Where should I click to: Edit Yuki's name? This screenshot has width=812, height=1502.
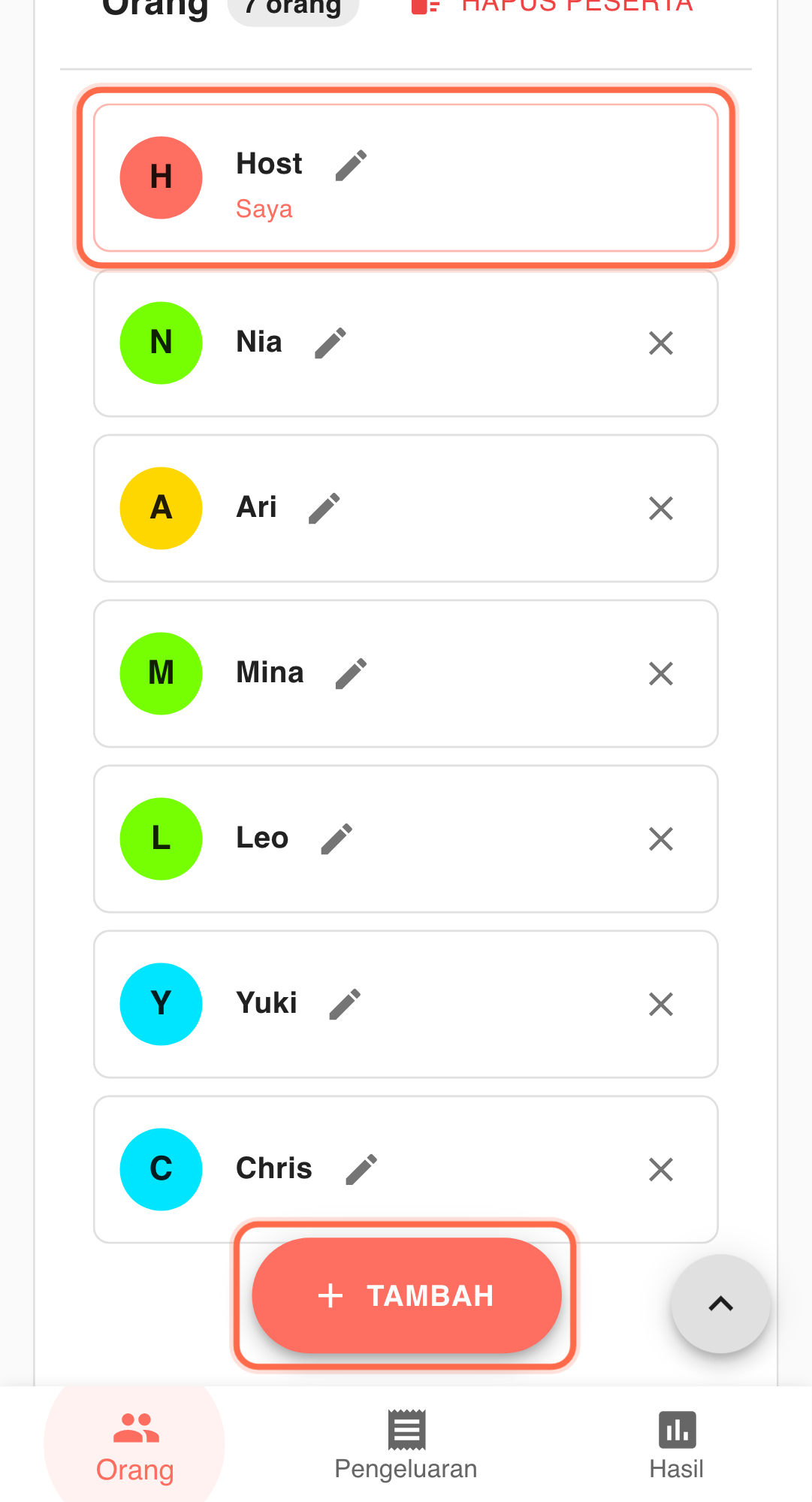(x=345, y=1004)
